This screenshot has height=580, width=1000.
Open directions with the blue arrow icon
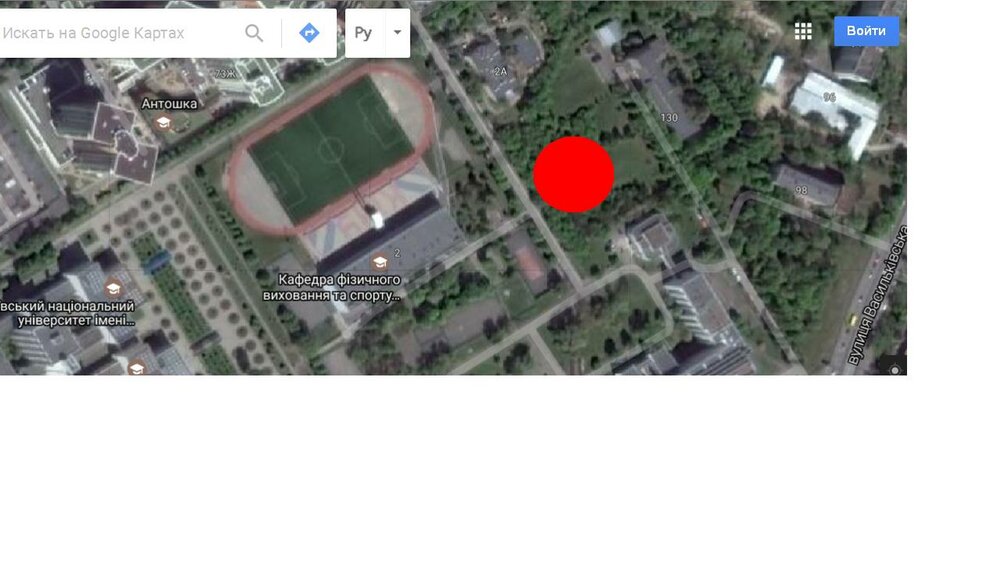[x=309, y=33]
